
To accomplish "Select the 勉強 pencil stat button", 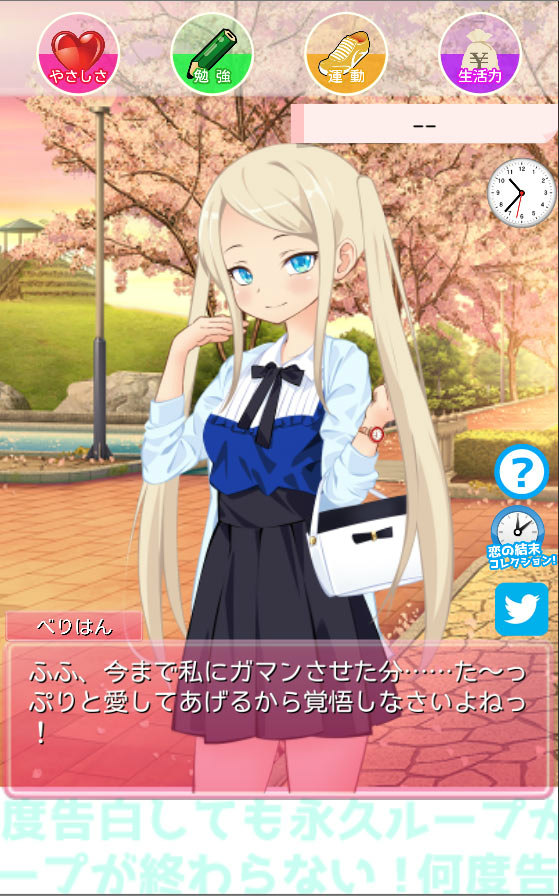I will (x=212, y=54).
